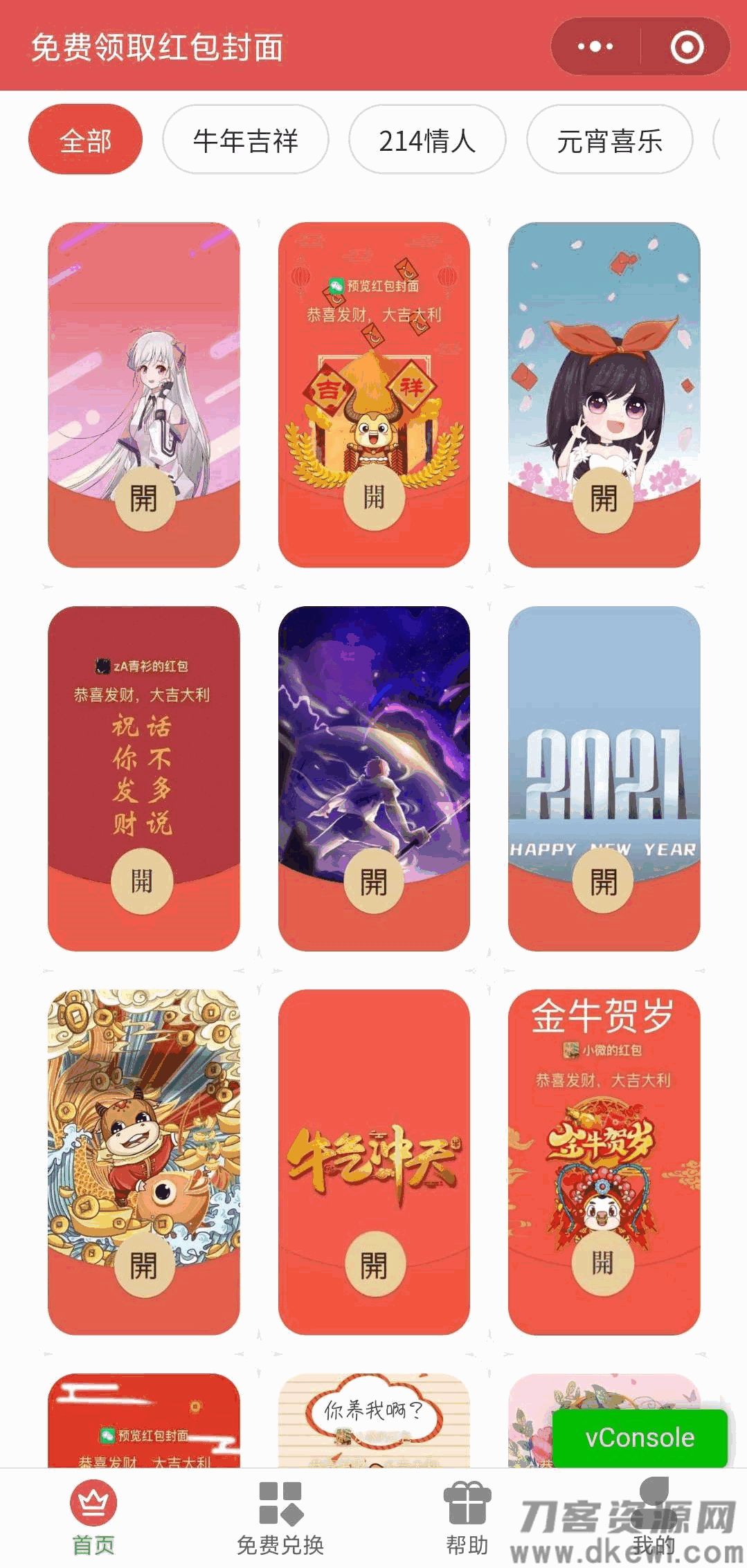Open the 金牛贺岁 cover

pyautogui.click(x=604, y=1163)
